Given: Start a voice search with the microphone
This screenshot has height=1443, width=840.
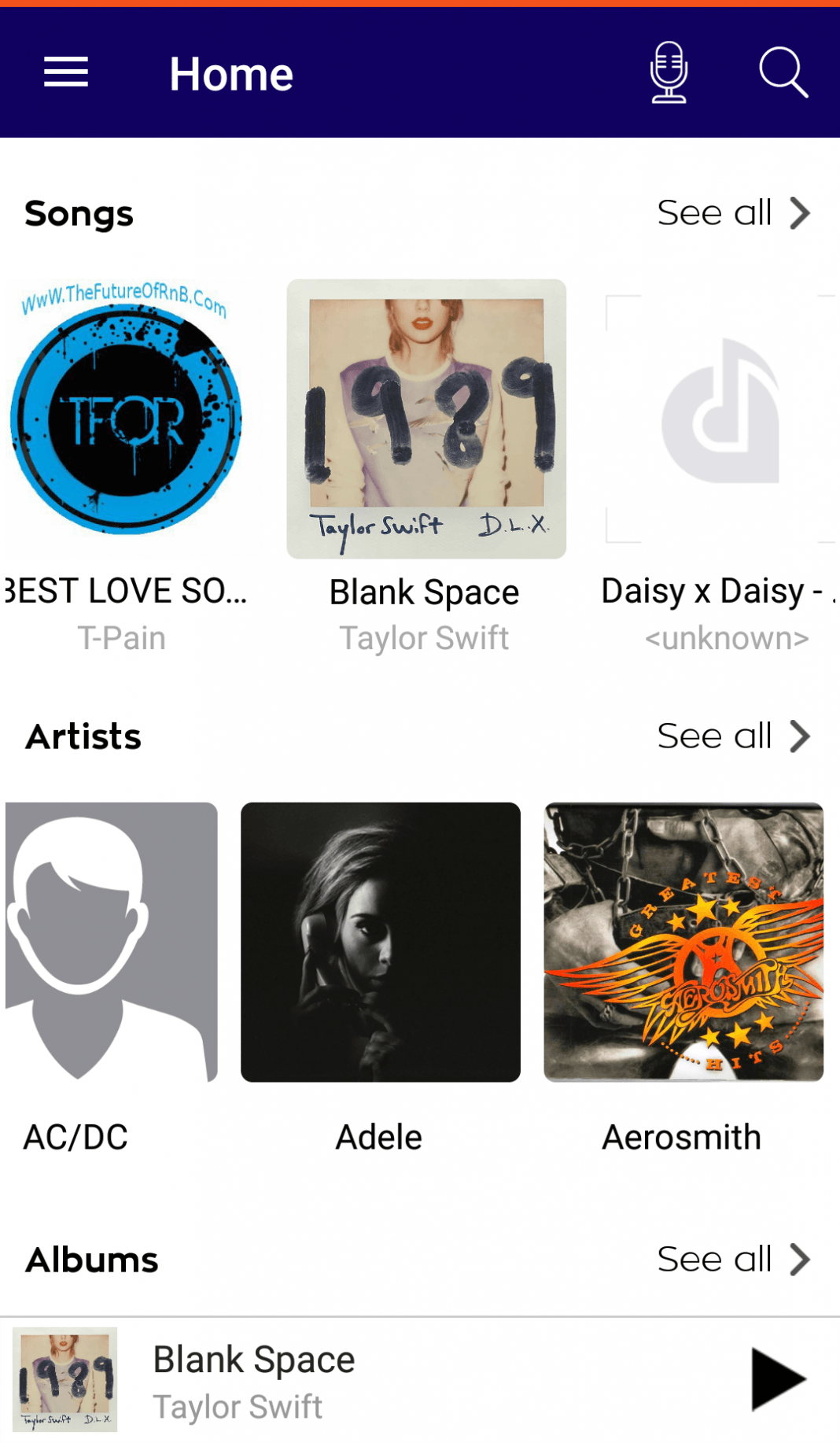Looking at the screenshot, I should click(667, 72).
